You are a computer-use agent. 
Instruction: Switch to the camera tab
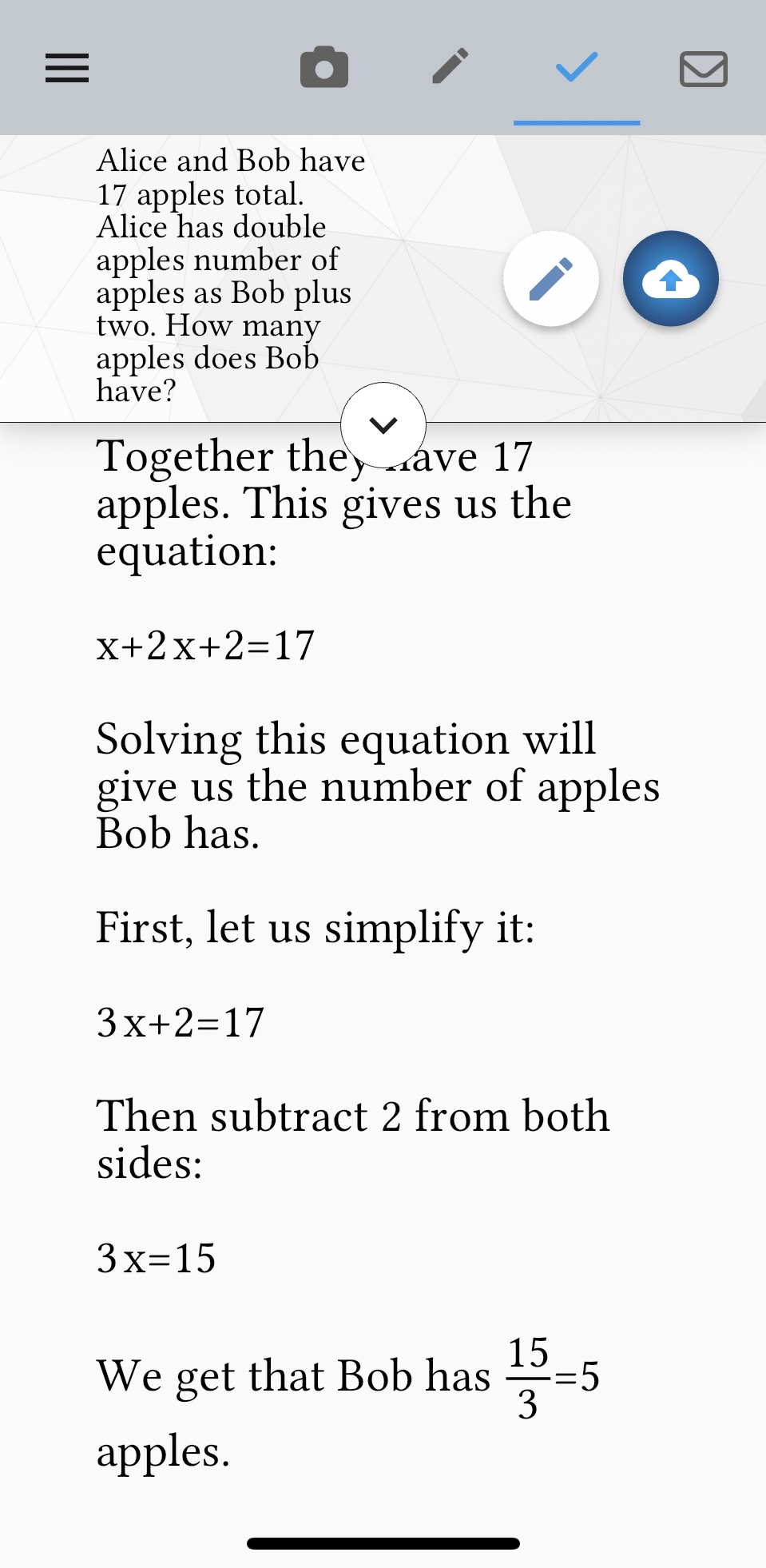pos(323,67)
